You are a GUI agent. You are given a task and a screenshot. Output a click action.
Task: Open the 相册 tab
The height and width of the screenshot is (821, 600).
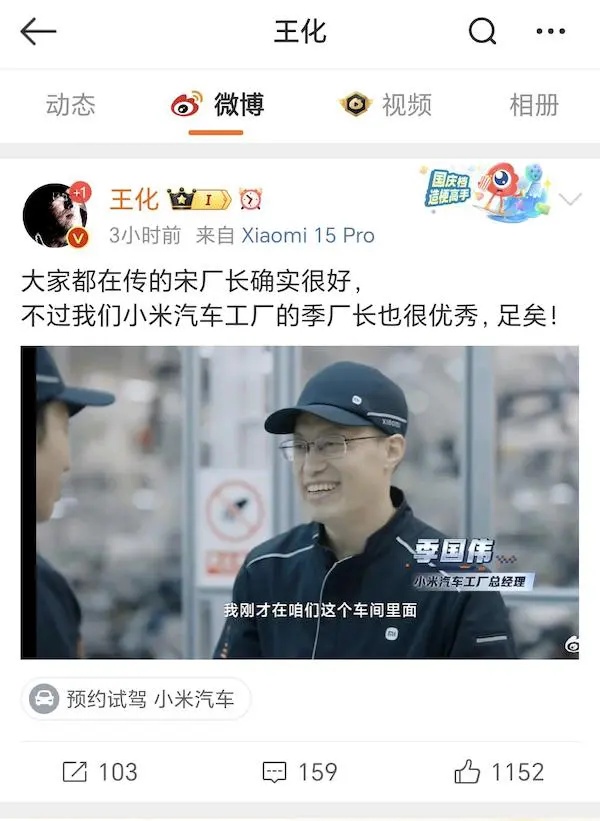coord(533,104)
